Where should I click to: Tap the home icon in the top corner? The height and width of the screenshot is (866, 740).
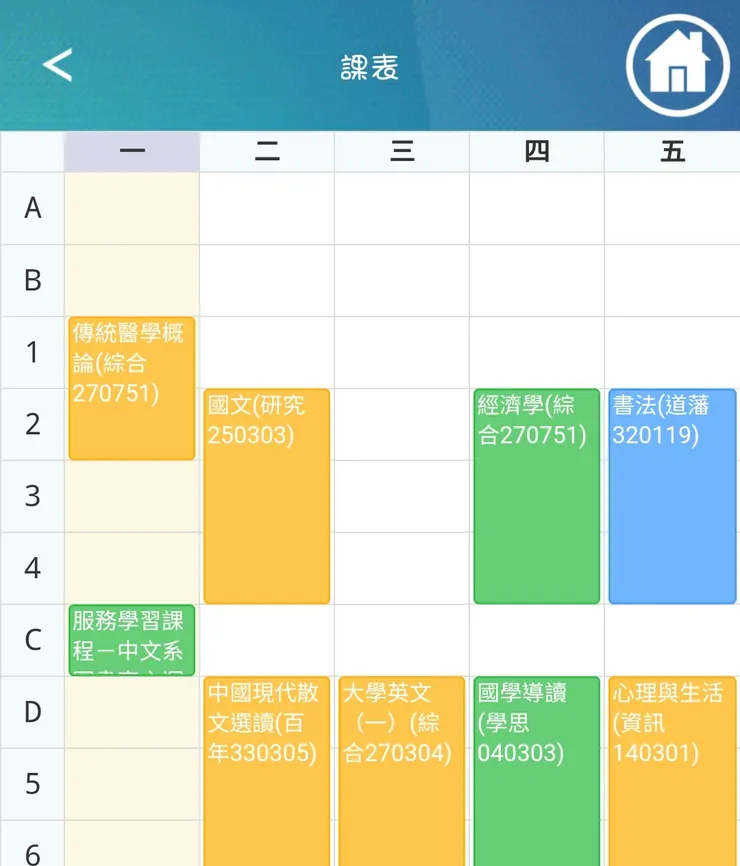click(x=676, y=64)
